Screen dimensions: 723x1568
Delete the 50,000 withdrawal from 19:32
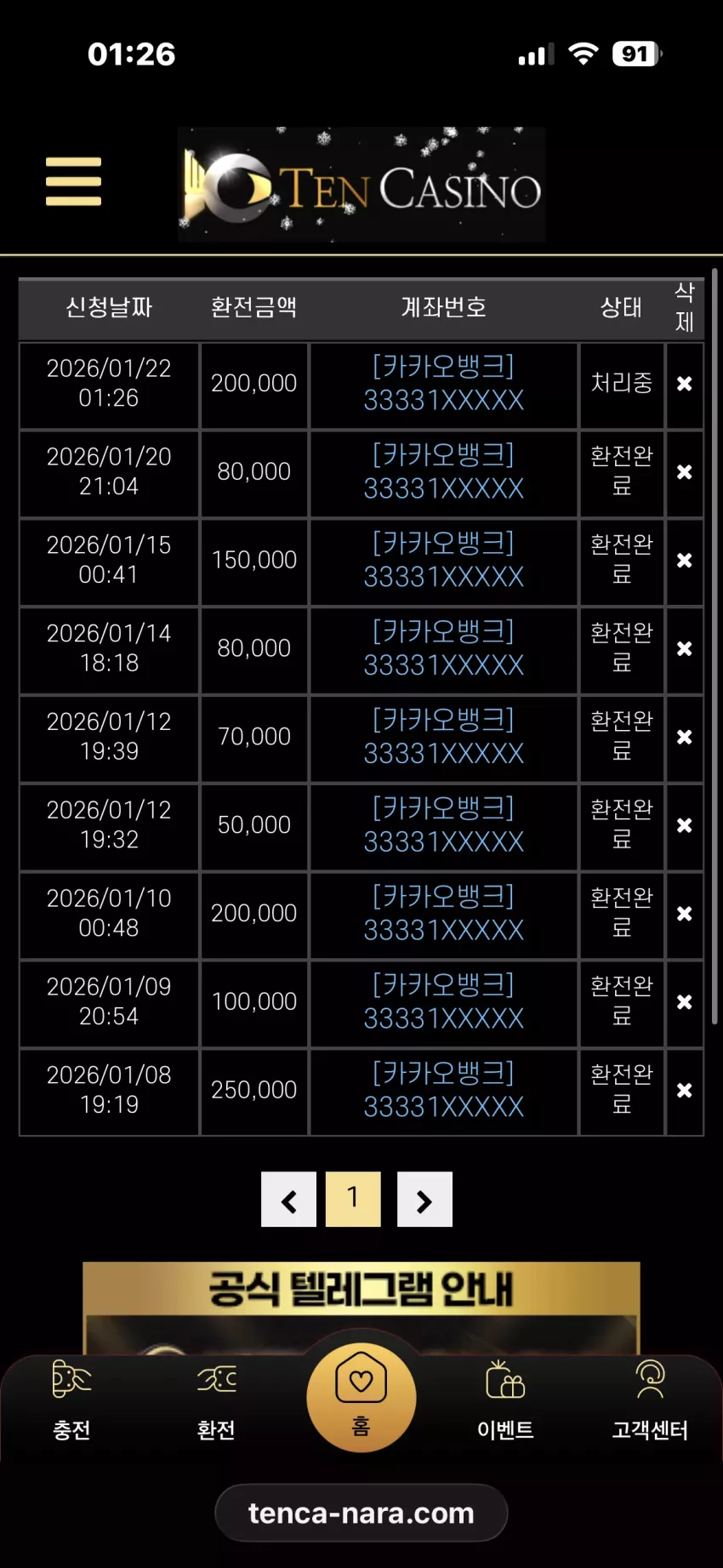(x=684, y=826)
